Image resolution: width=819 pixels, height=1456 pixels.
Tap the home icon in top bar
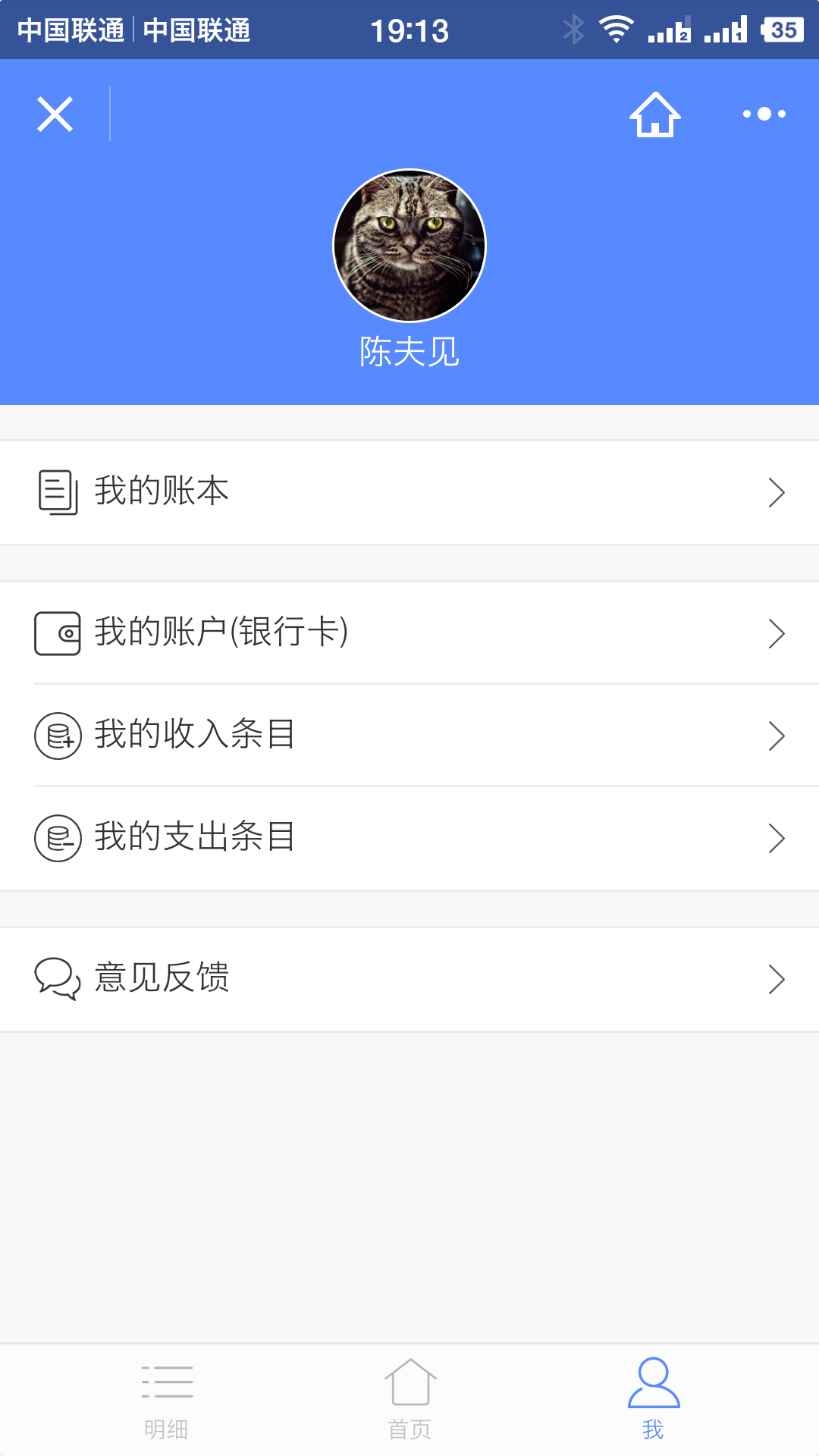pos(655,115)
